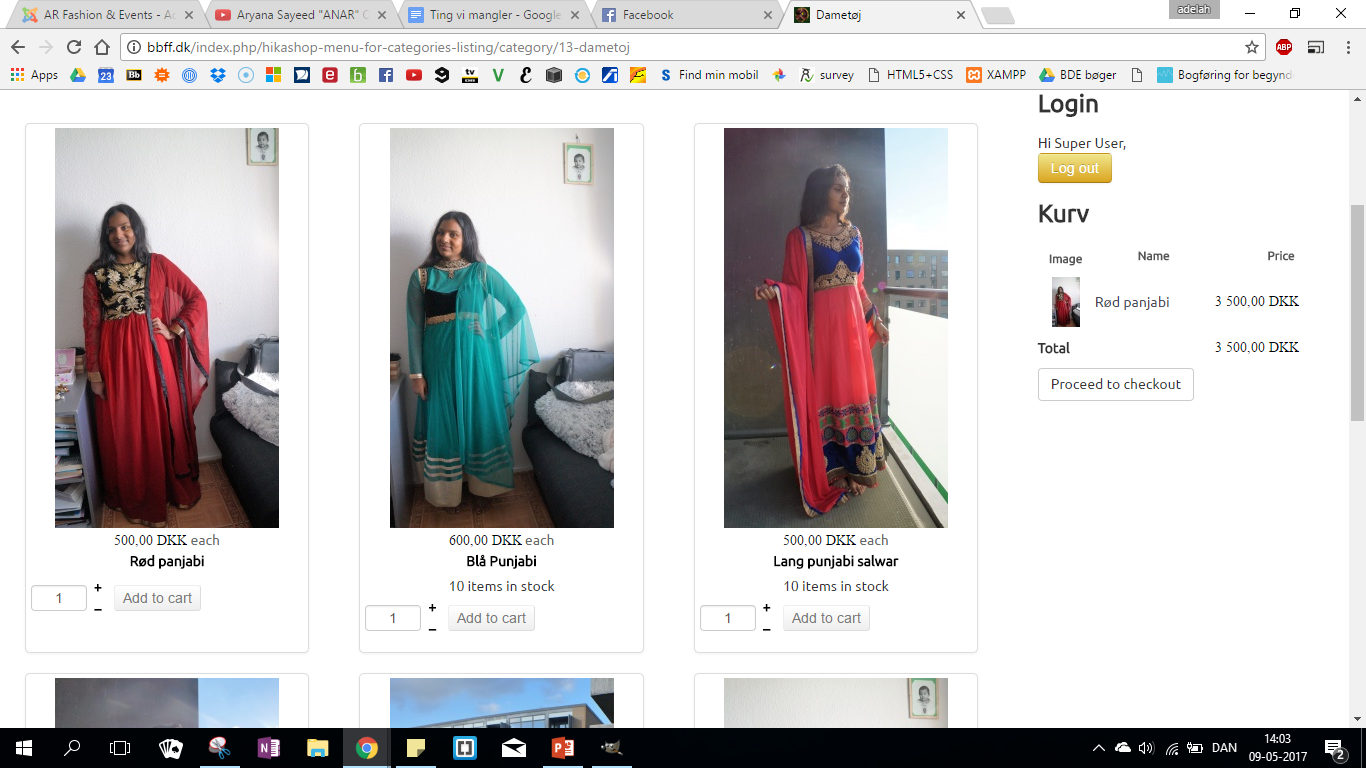Screen dimensions: 1366x768
Task: Decrease quantity for Blå Punjabi
Action: point(432,630)
